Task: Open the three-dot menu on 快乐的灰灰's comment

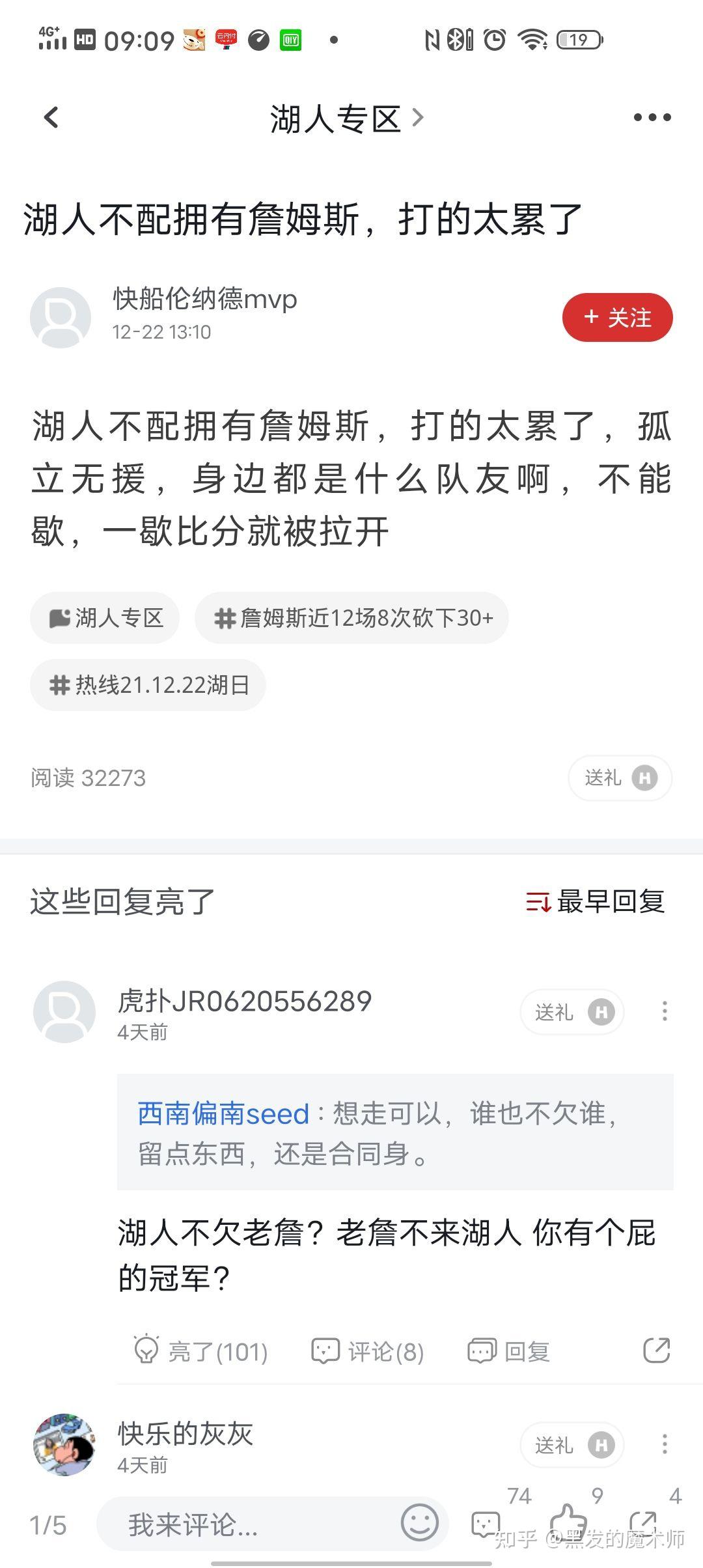Action: click(665, 1445)
